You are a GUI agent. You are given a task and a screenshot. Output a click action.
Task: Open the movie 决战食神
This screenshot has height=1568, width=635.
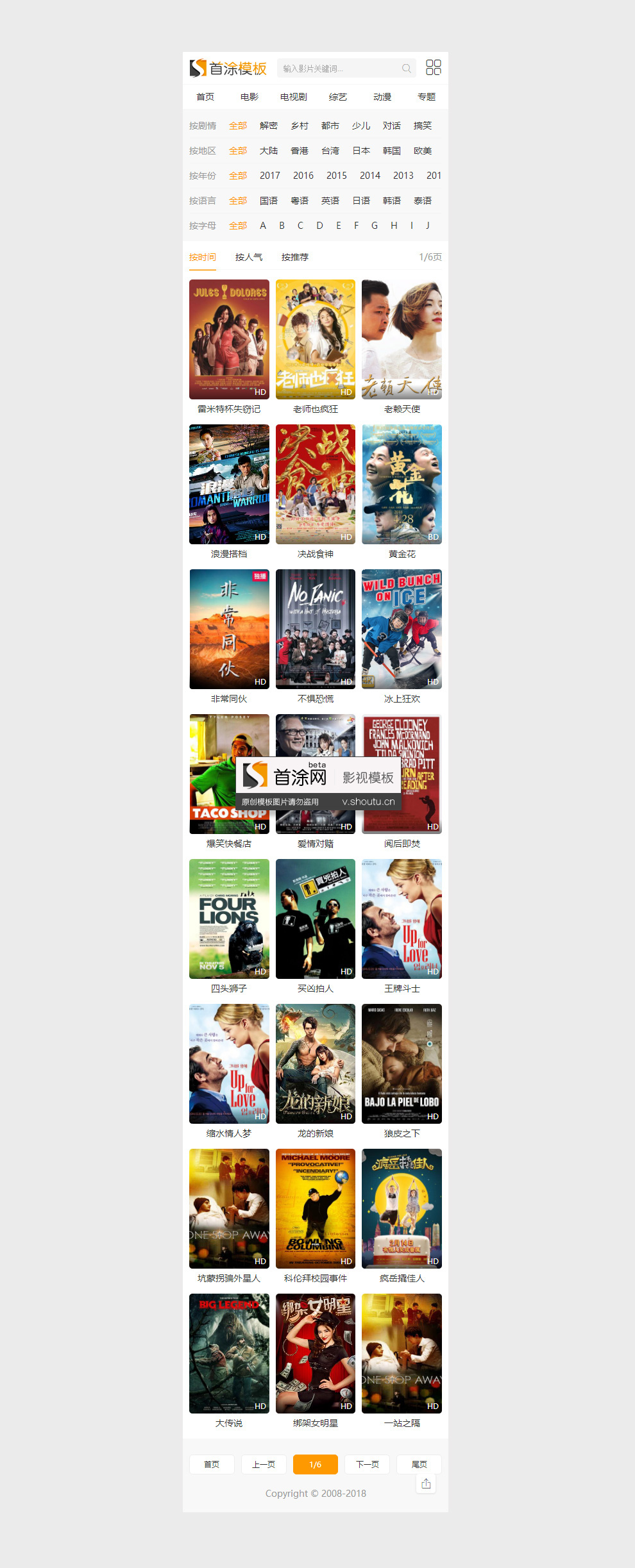316,485
